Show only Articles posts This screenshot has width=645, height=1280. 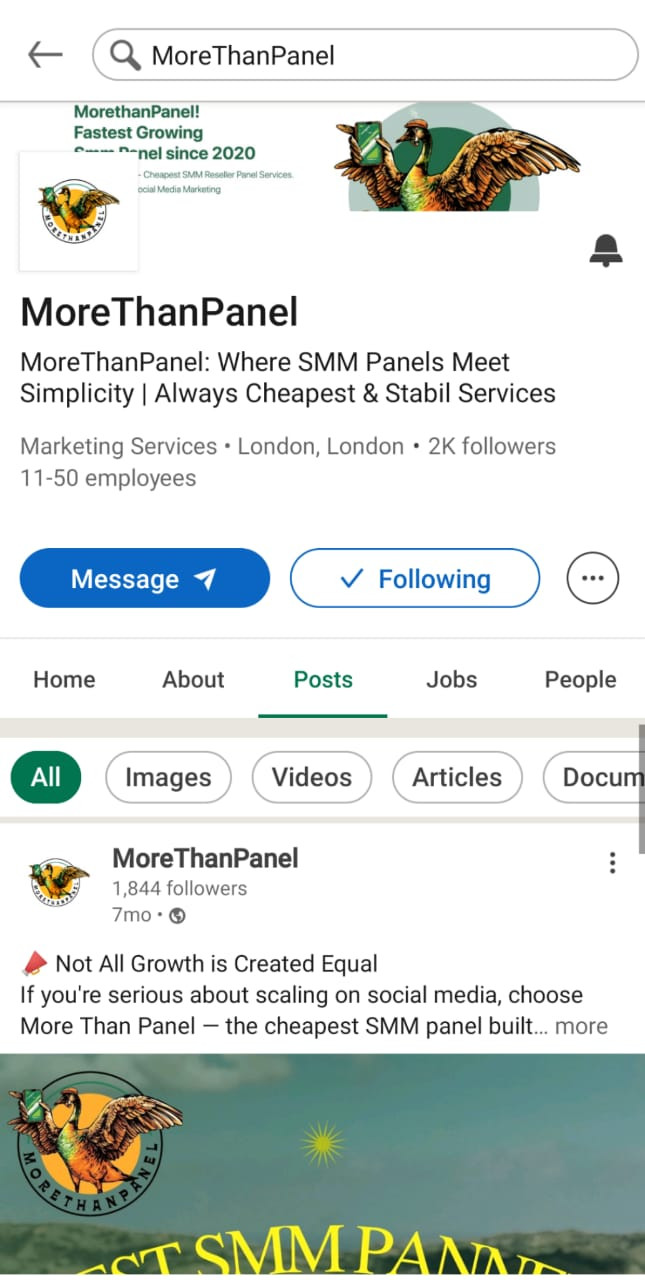[457, 777]
